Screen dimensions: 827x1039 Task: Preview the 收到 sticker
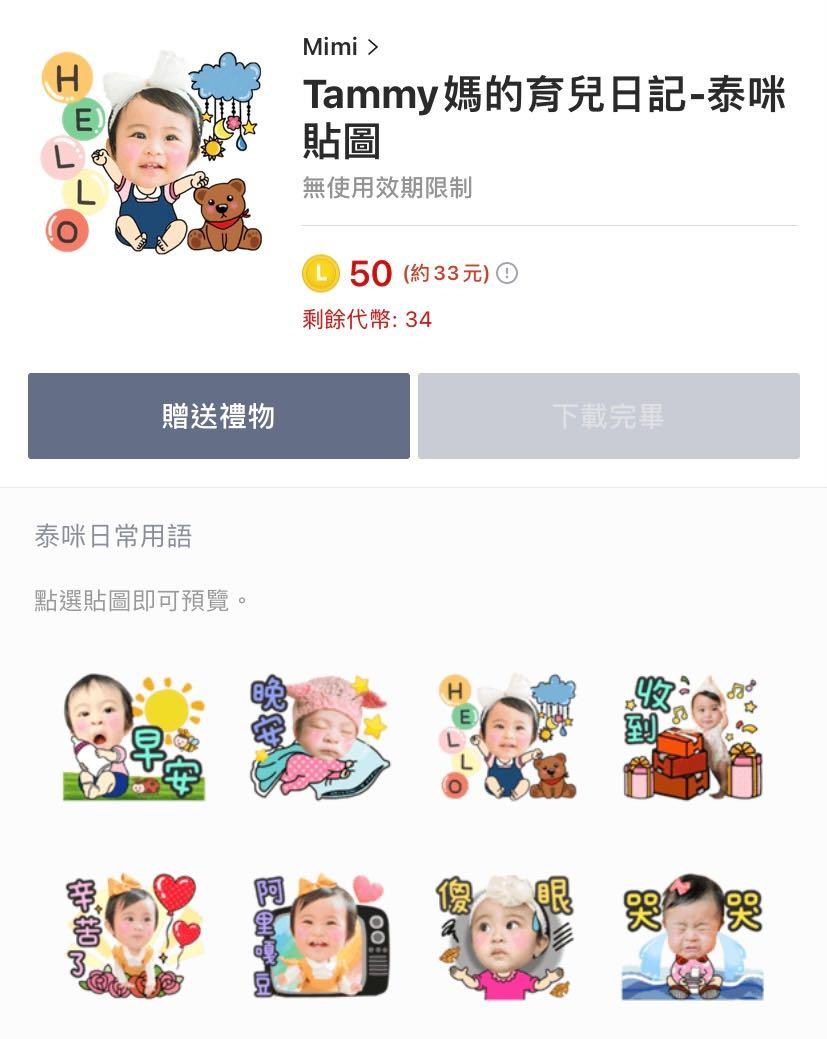693,738
